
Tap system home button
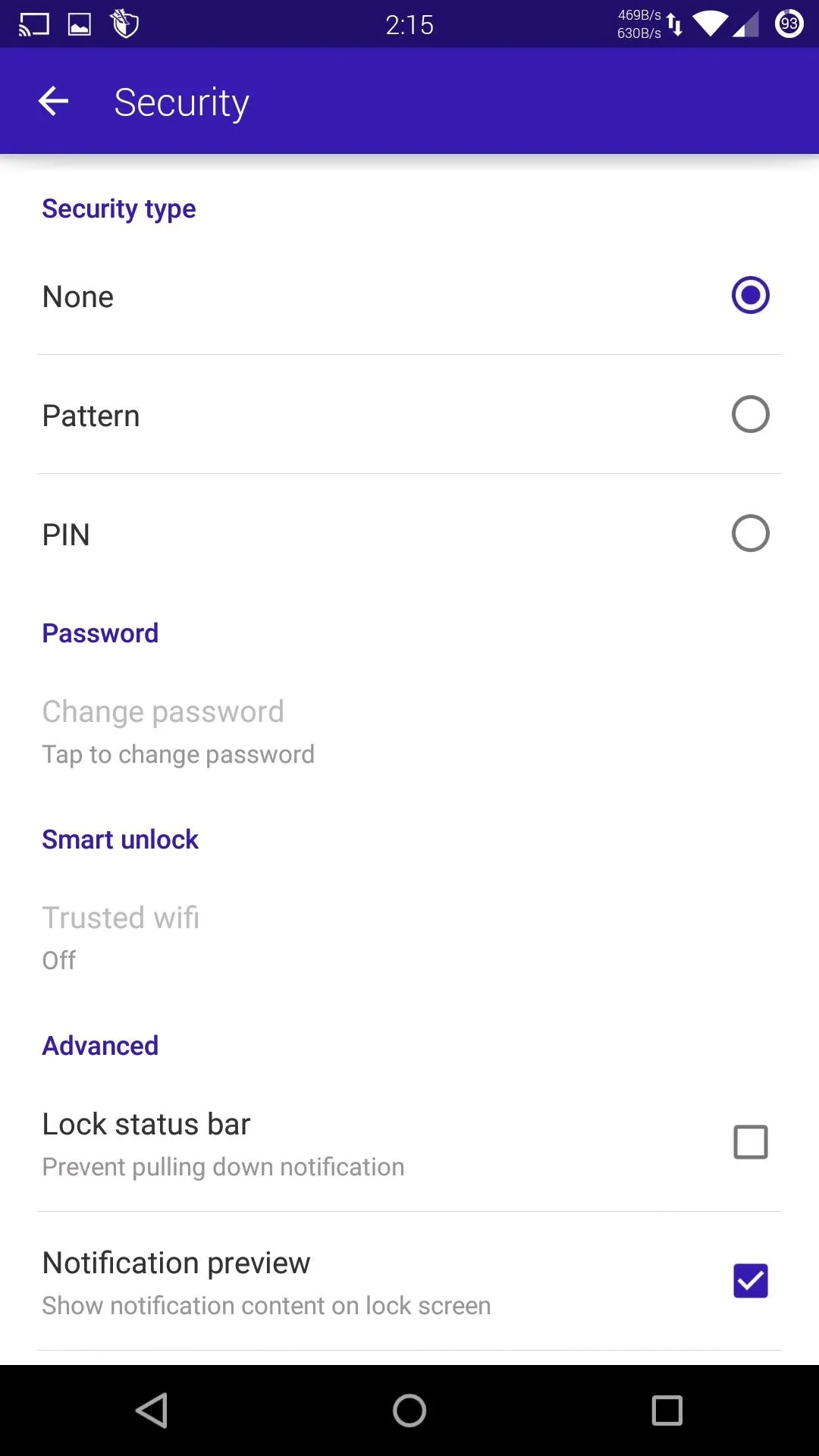coord(409,1410)
